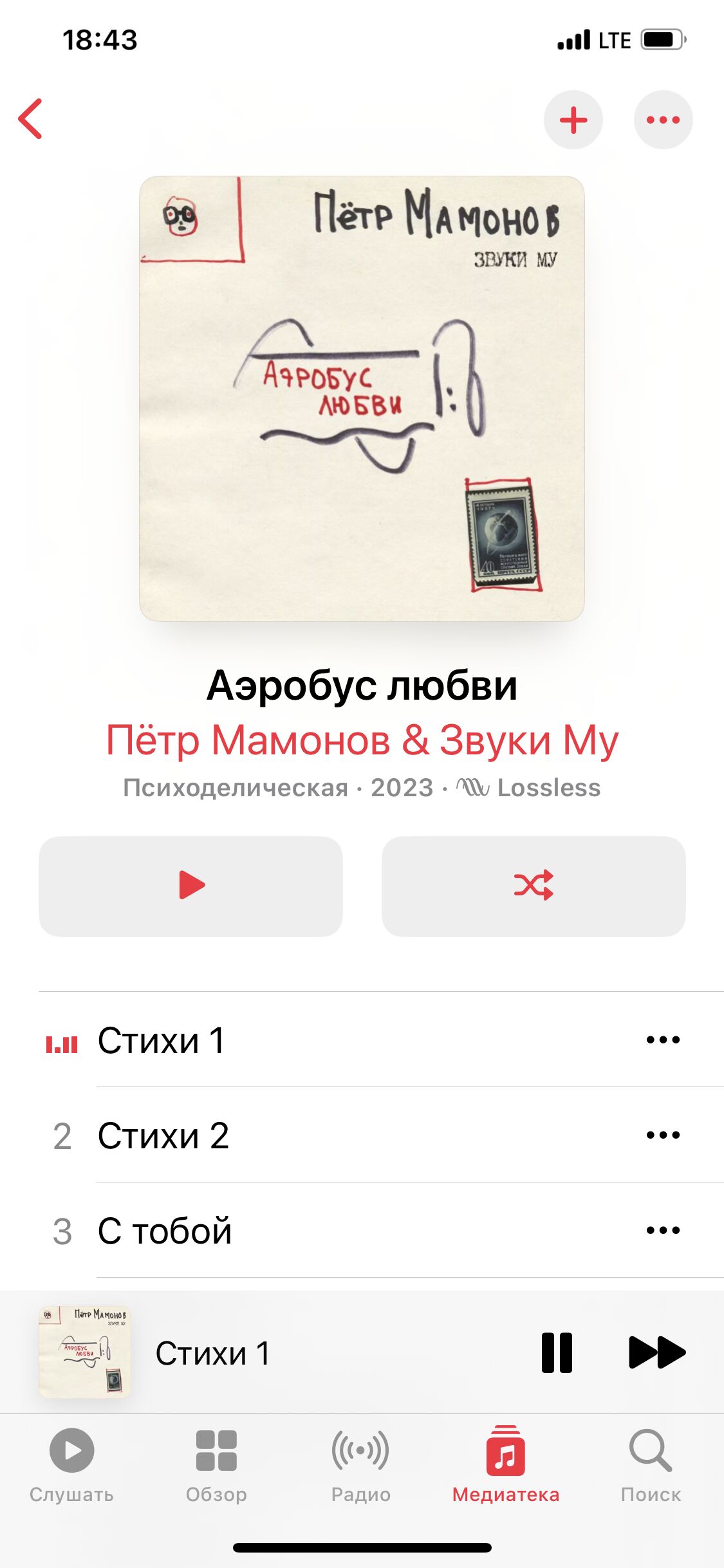Open options for the track Стихи 1
The image size is (724, 1568).
click(x=663, y=1040)
